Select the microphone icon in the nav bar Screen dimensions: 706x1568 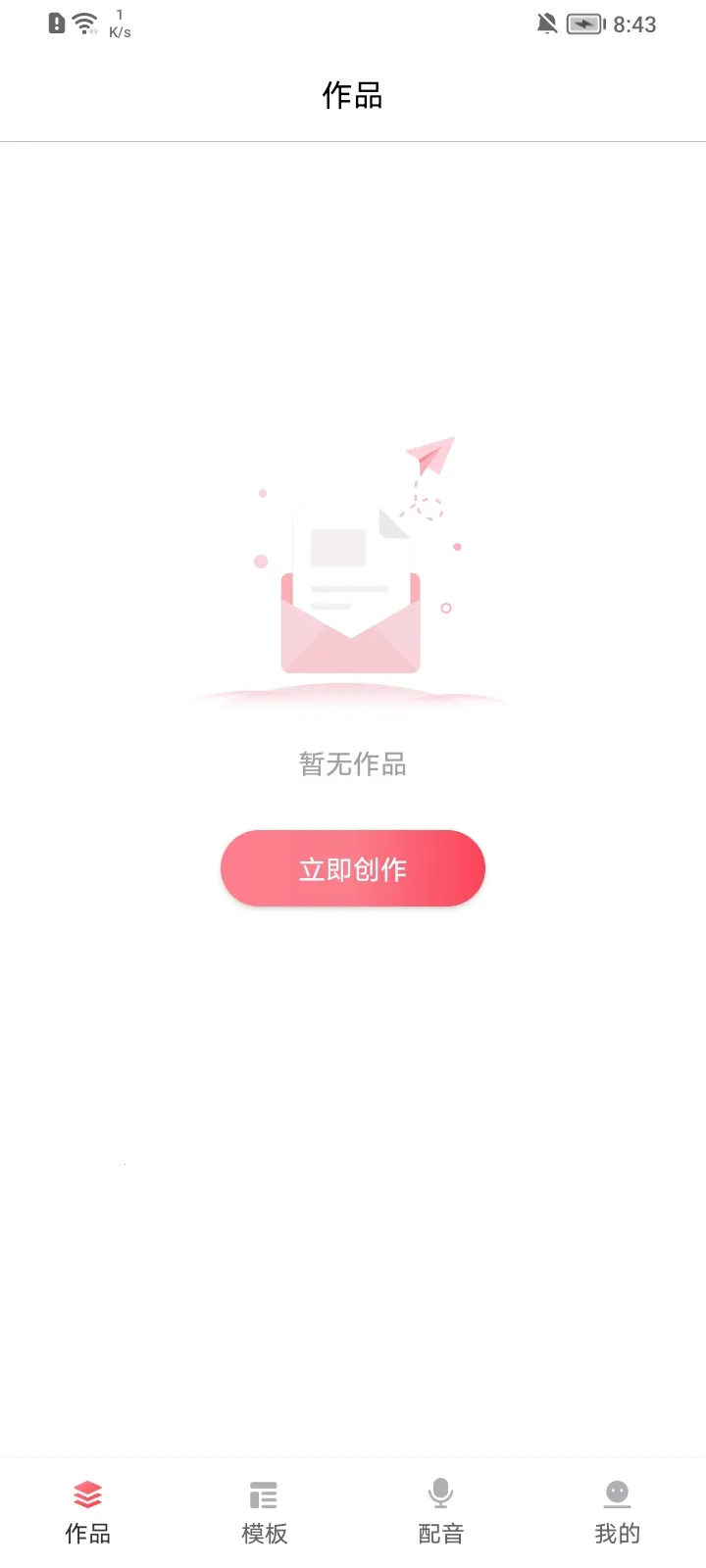click(x=439, y=1494)
